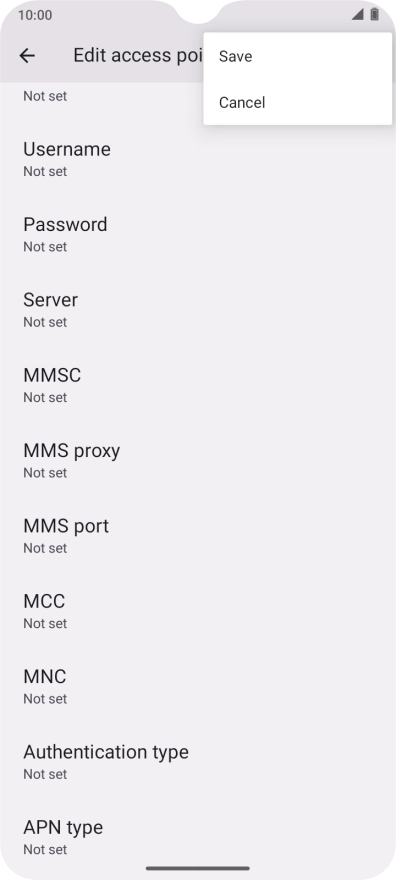
Task: Choose Cancel in the overflow menu
Action: tap(297, 102)
